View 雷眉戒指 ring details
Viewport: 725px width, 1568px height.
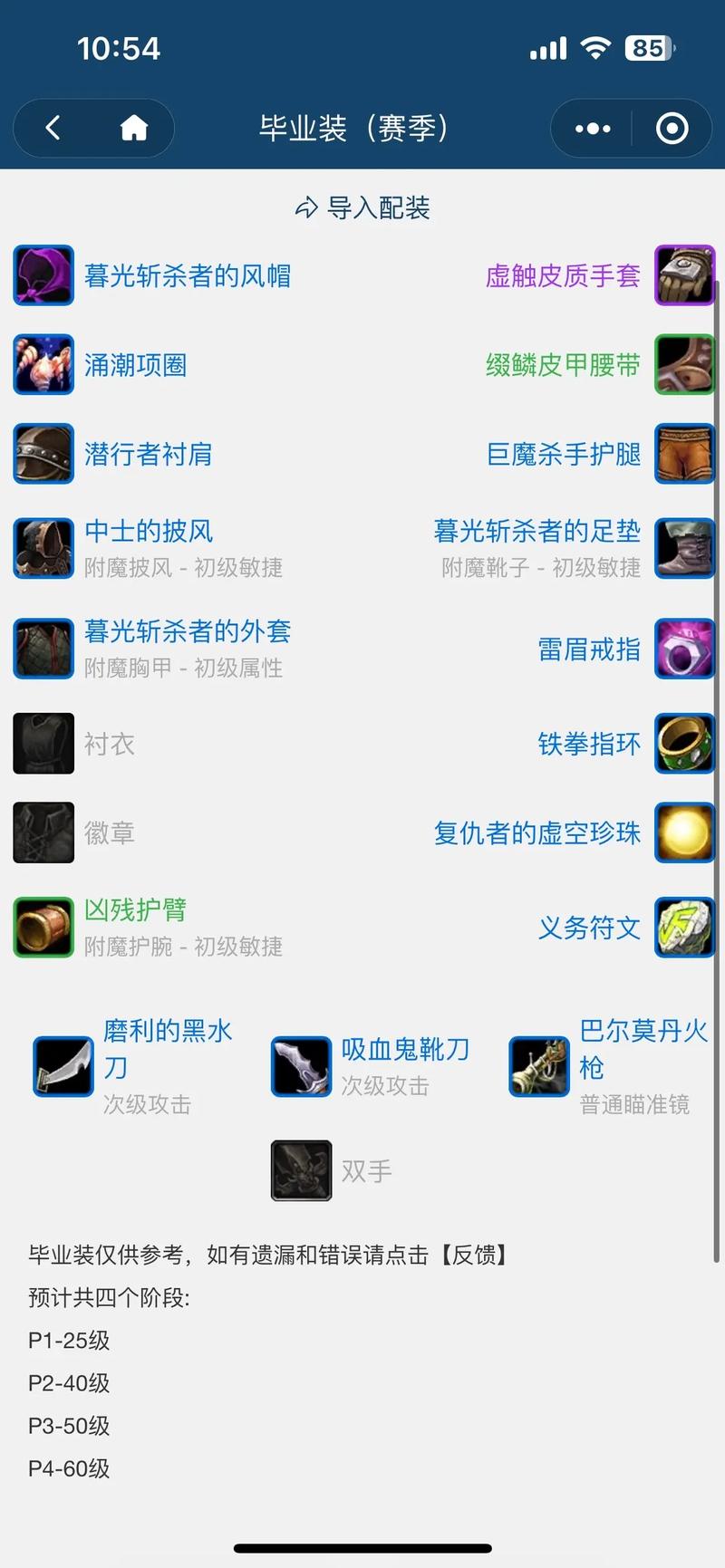pyautogui.click(x=589, y=649)
